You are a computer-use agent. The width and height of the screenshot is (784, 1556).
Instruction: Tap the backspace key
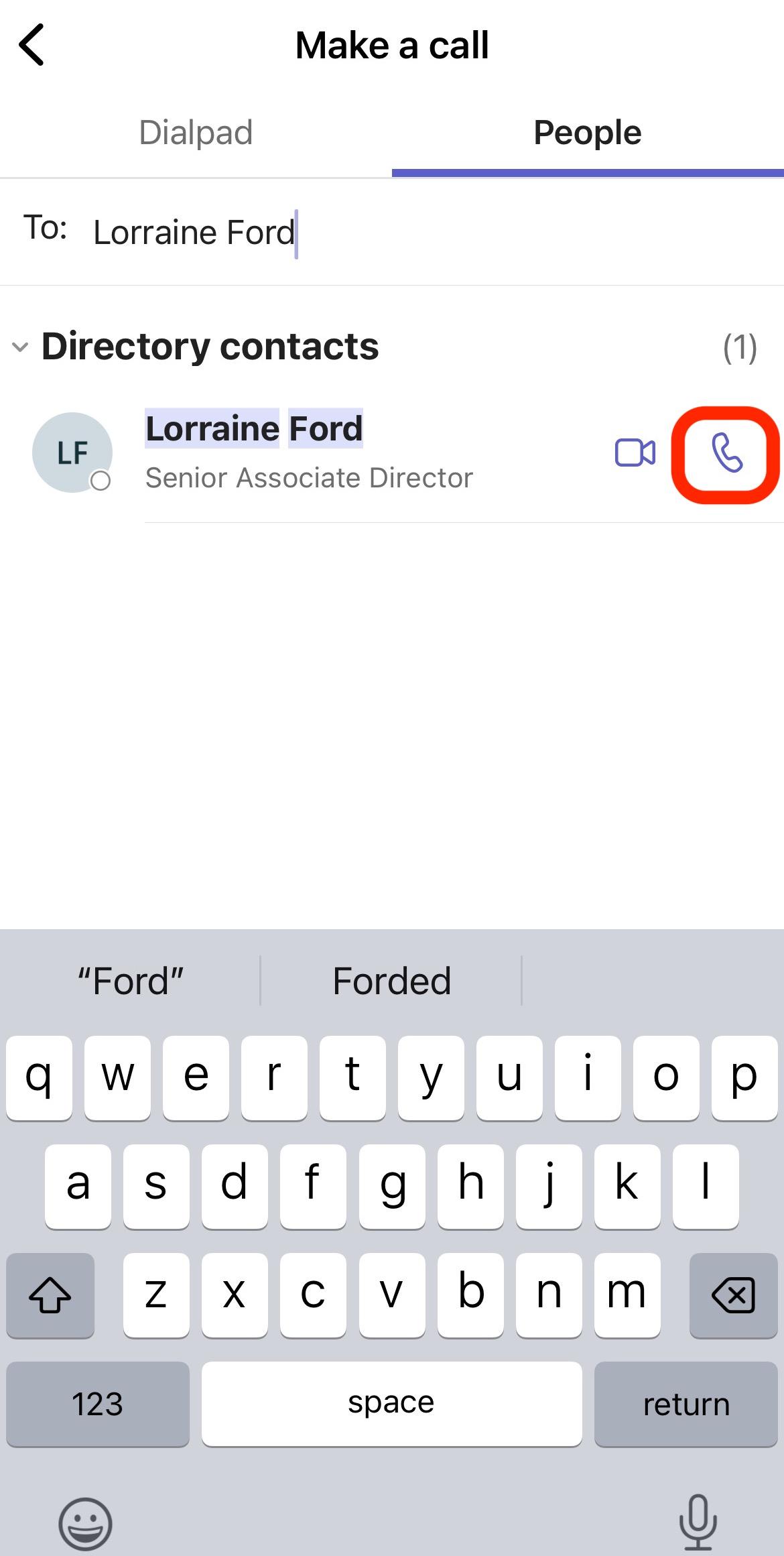click(734, 1295)
